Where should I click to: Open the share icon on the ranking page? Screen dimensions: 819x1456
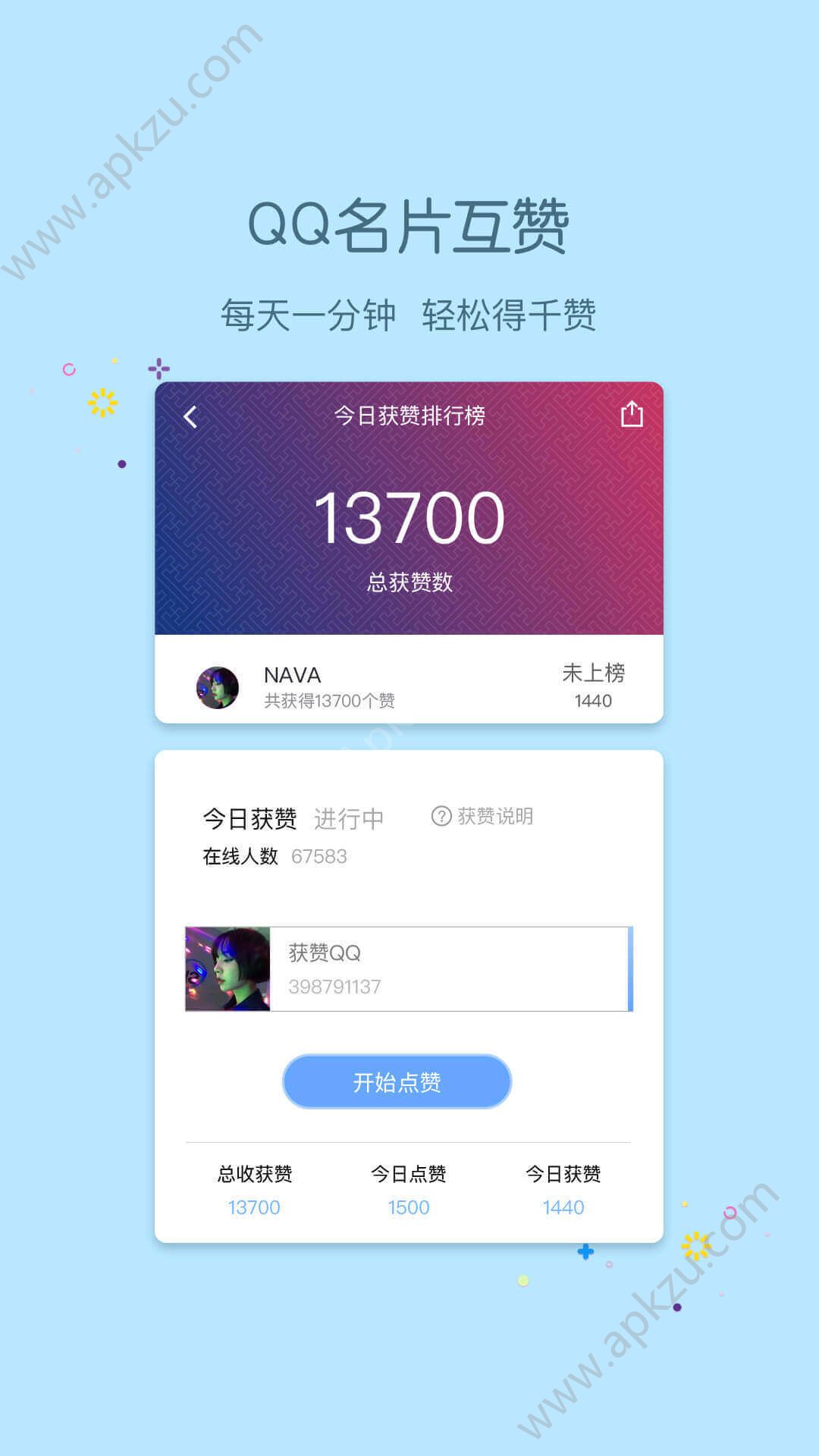[630, 414]
